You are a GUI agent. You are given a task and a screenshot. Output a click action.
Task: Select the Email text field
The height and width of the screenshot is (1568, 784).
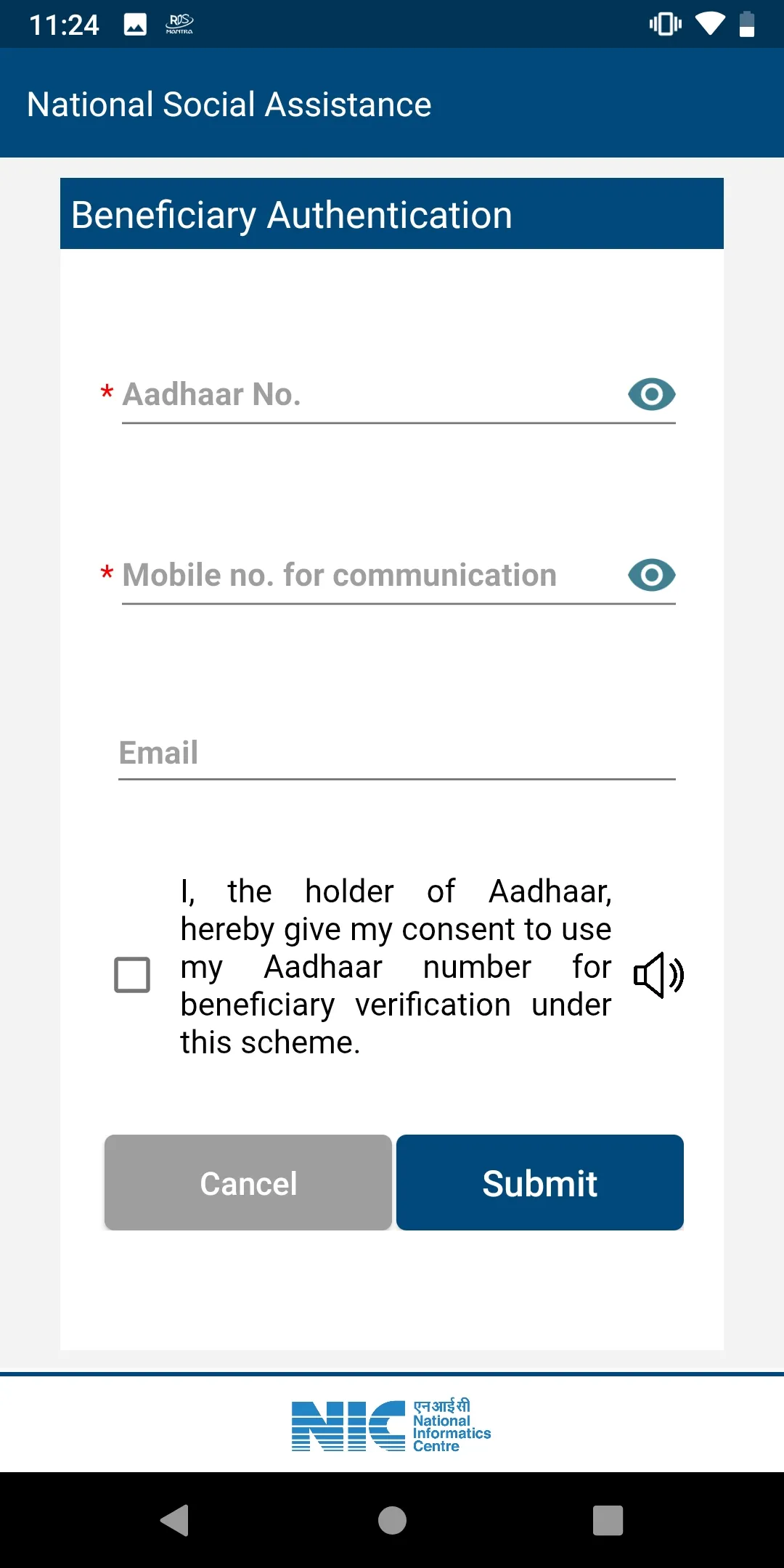tap(396, 753)
